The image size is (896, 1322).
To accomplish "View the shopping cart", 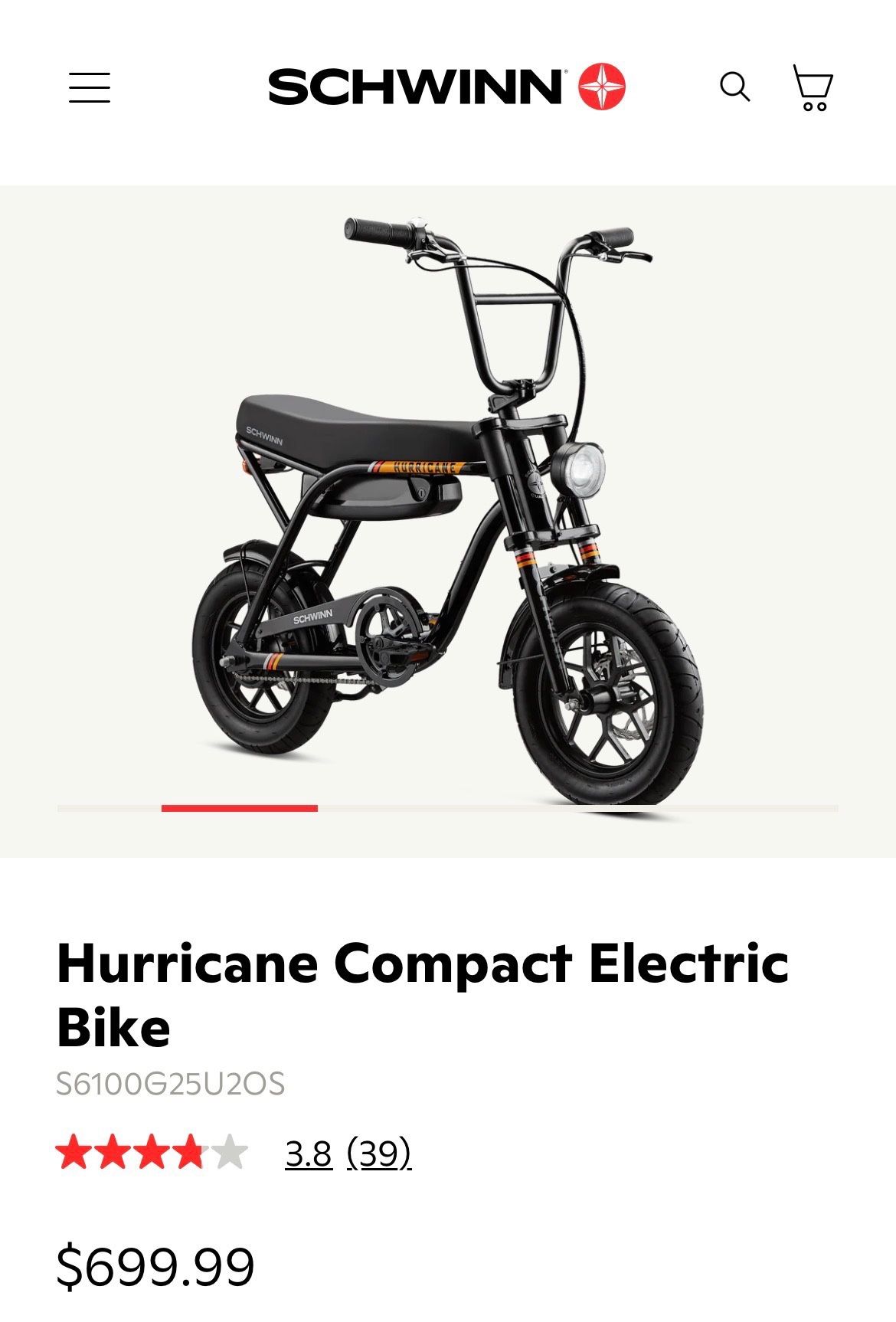I will coord(813,87).
